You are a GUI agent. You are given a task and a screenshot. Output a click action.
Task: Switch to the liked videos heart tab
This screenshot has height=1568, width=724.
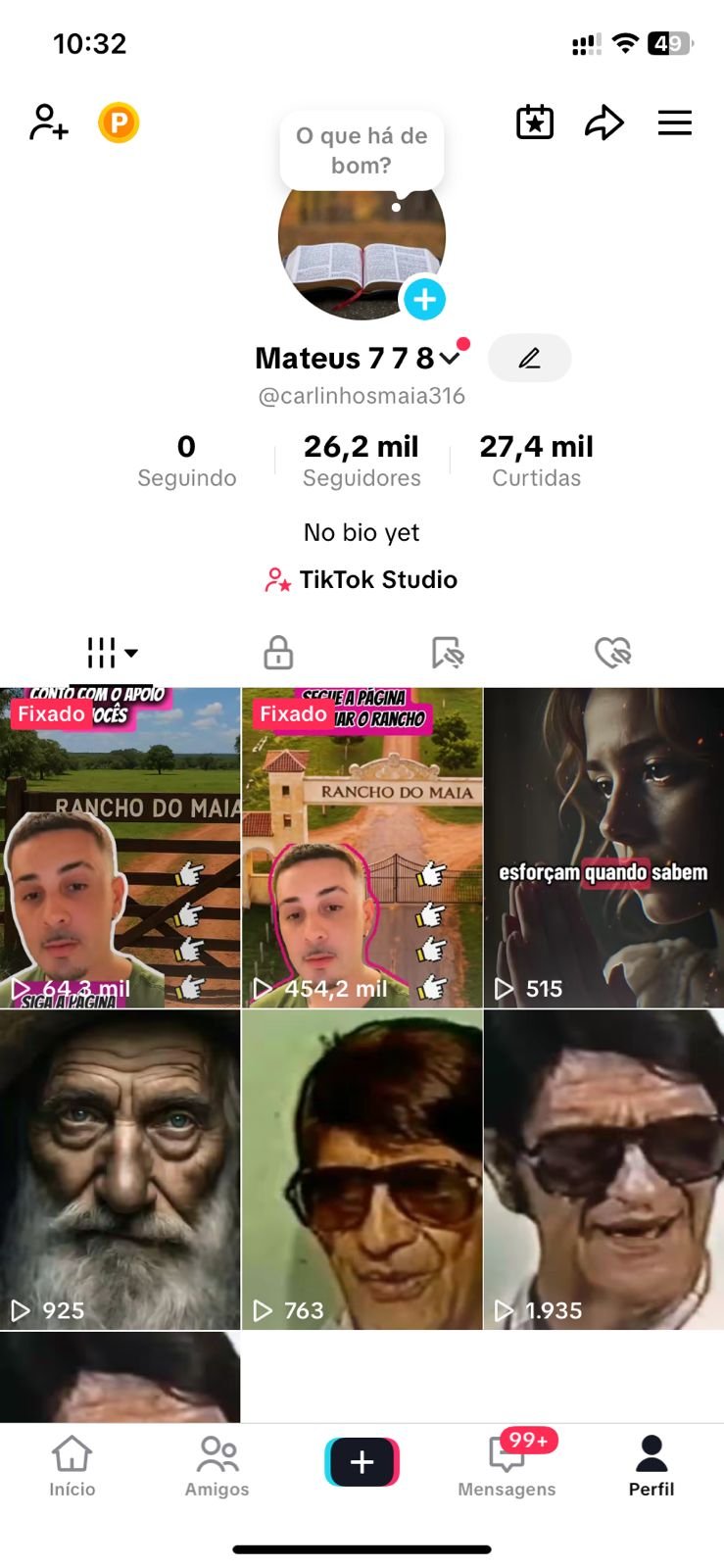(612, 652)
